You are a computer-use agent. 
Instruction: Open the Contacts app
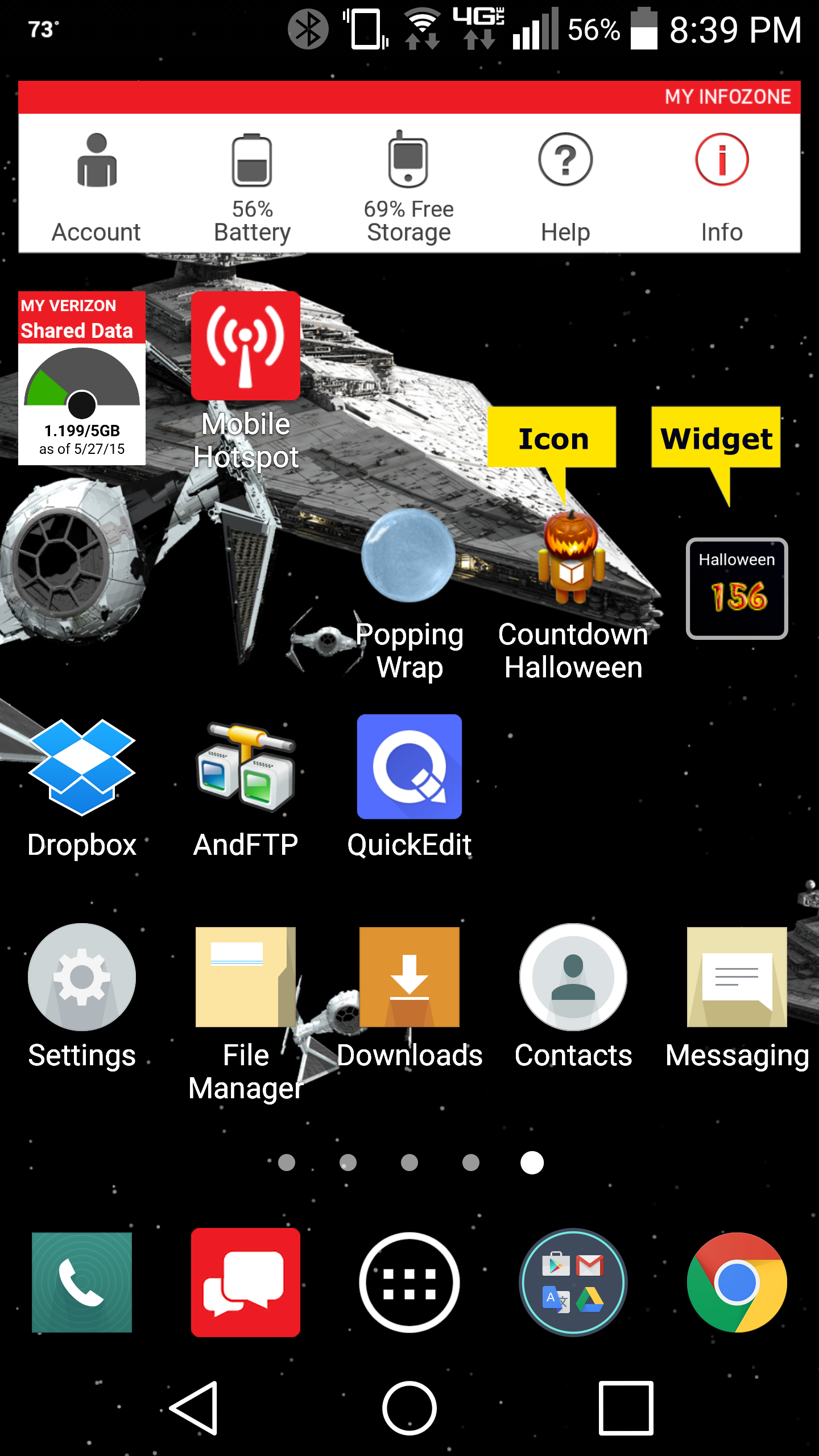573,996
